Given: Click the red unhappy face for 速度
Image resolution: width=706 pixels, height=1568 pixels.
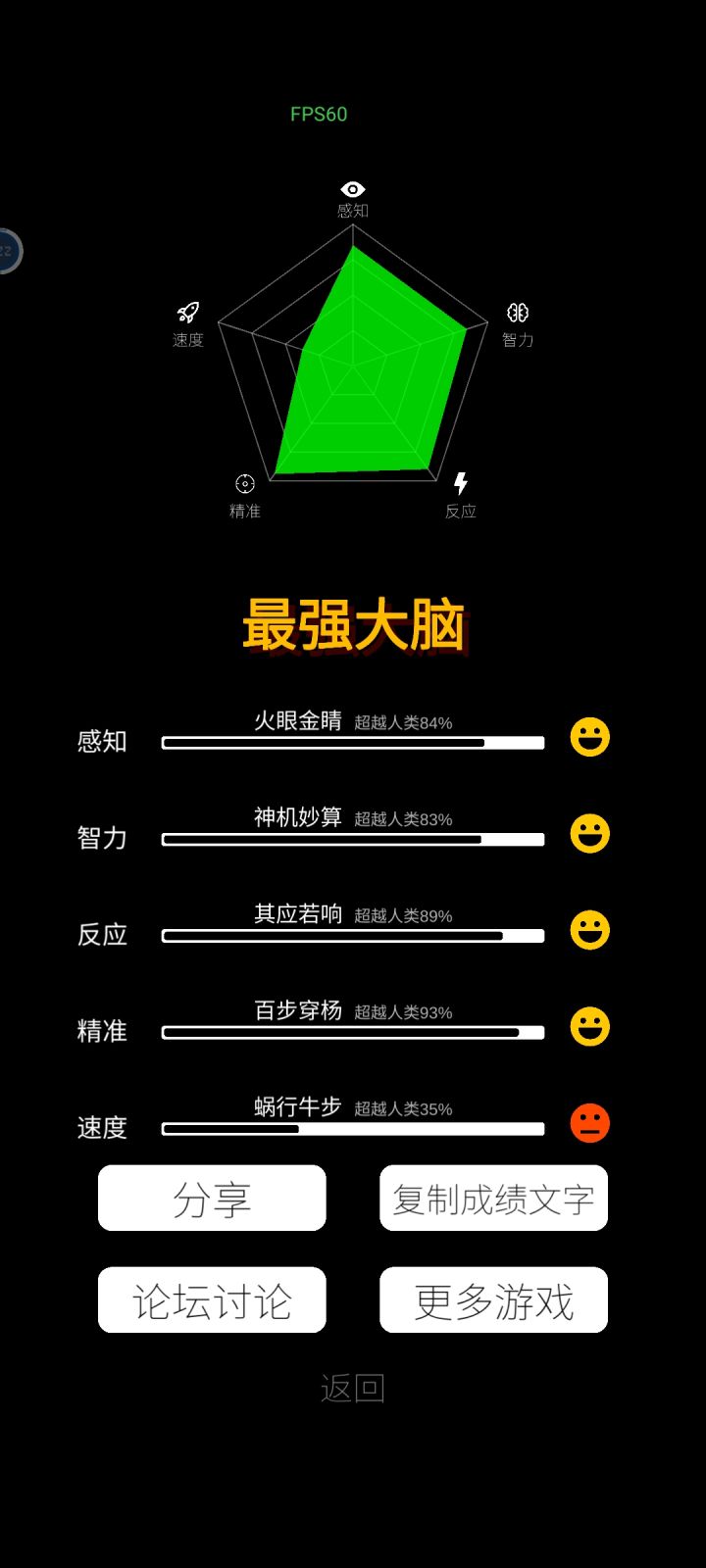Looking at the screenshot, I should [588, 1124].
